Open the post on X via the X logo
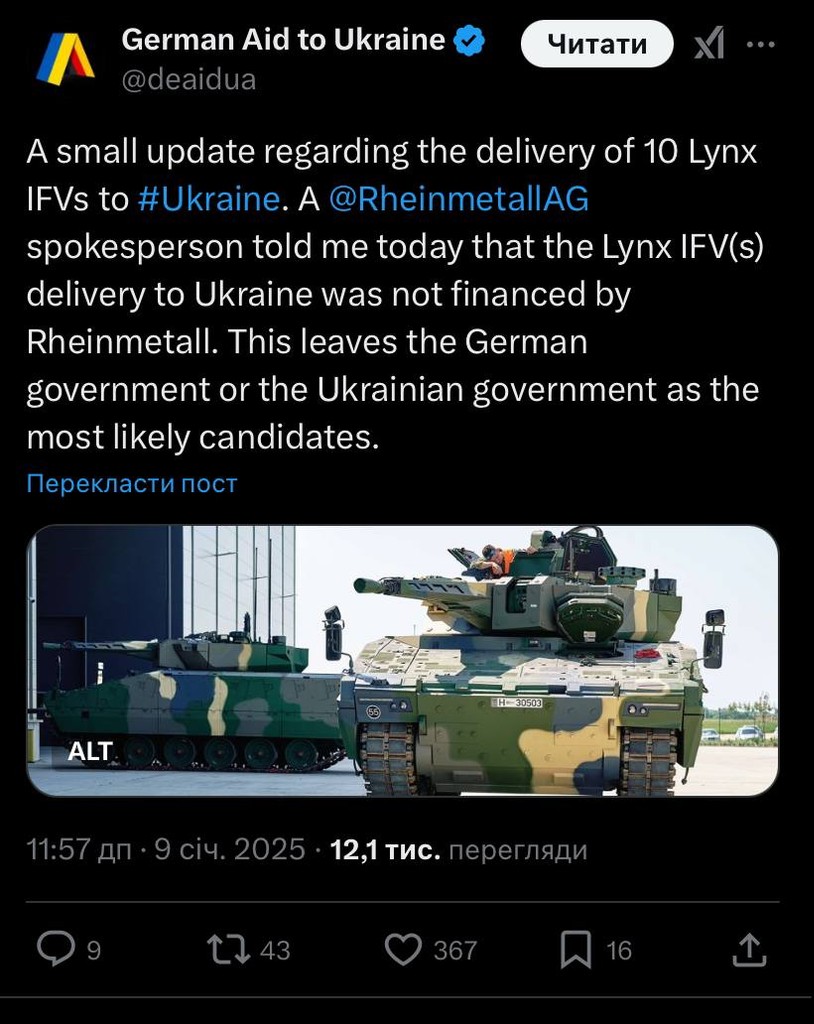Image resolution: width=814 pixels, height=1024 pixels. point(708,44)
